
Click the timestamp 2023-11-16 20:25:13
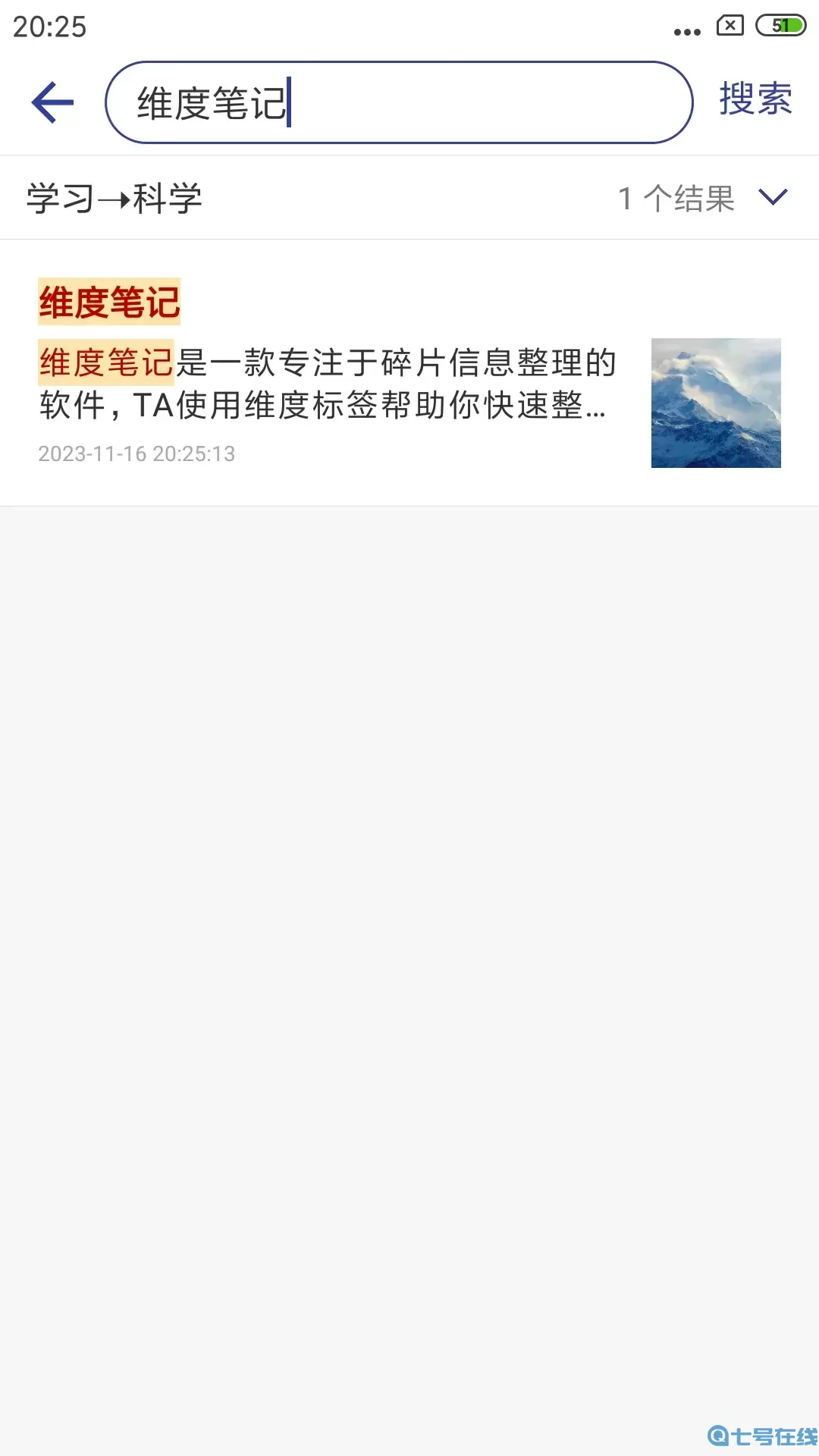tap(136, 453)
